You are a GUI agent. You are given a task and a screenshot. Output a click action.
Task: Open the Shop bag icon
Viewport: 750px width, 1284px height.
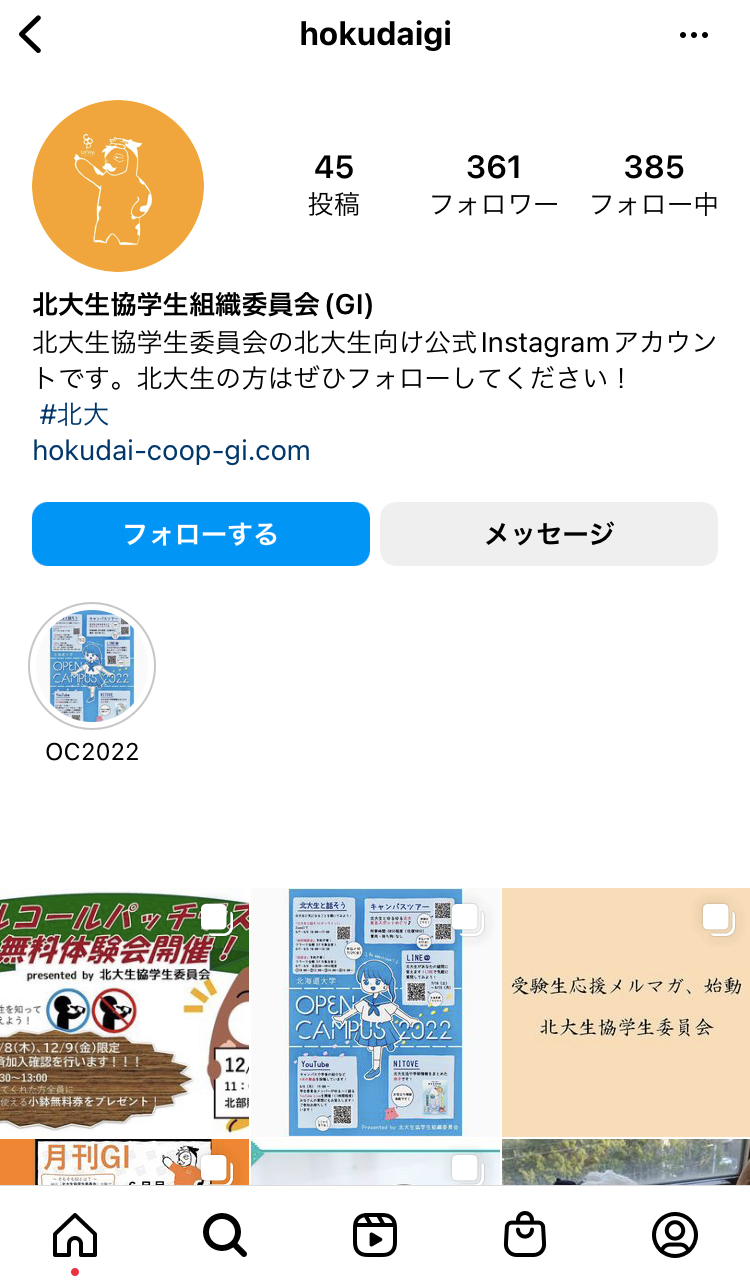(524, 1235)
